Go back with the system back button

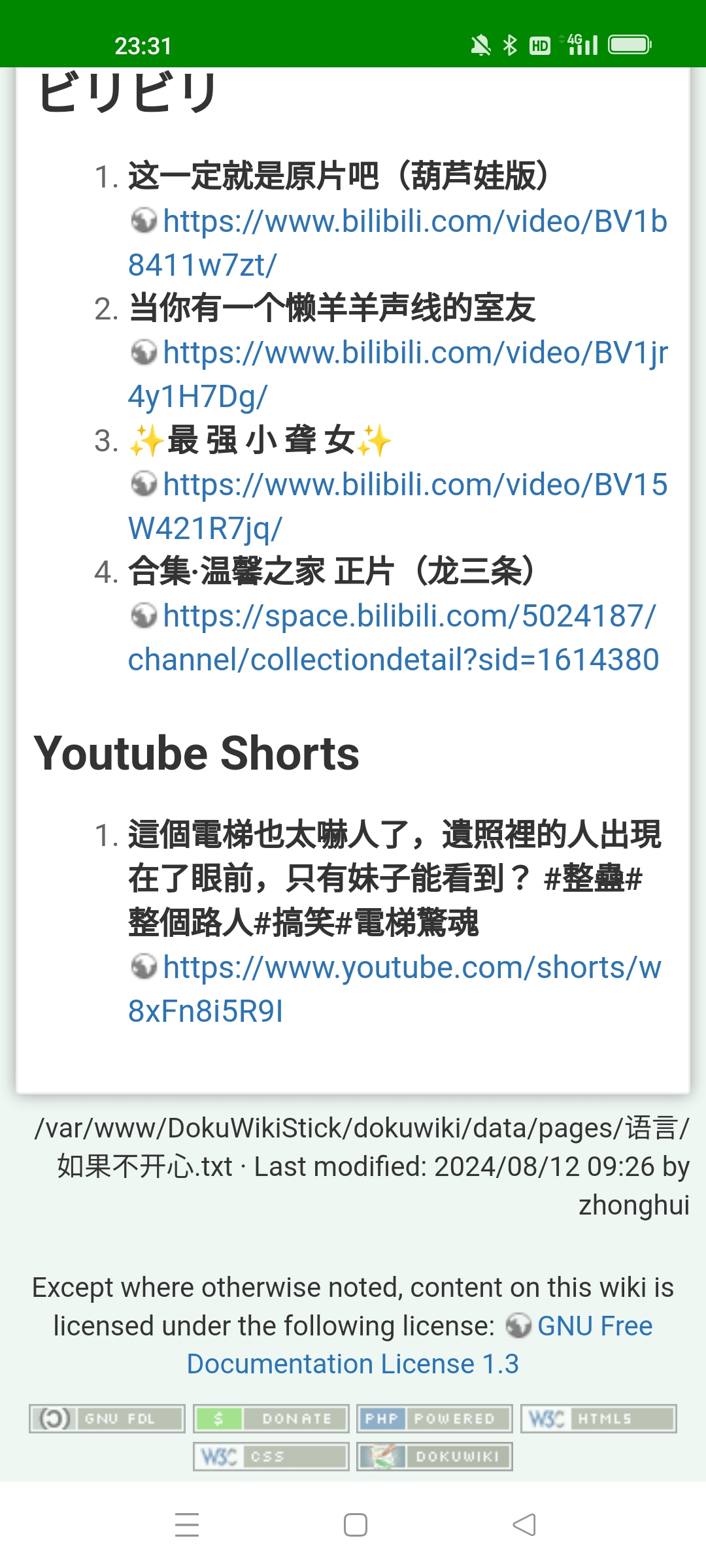pyautogui.click(x=524, y=1525)
